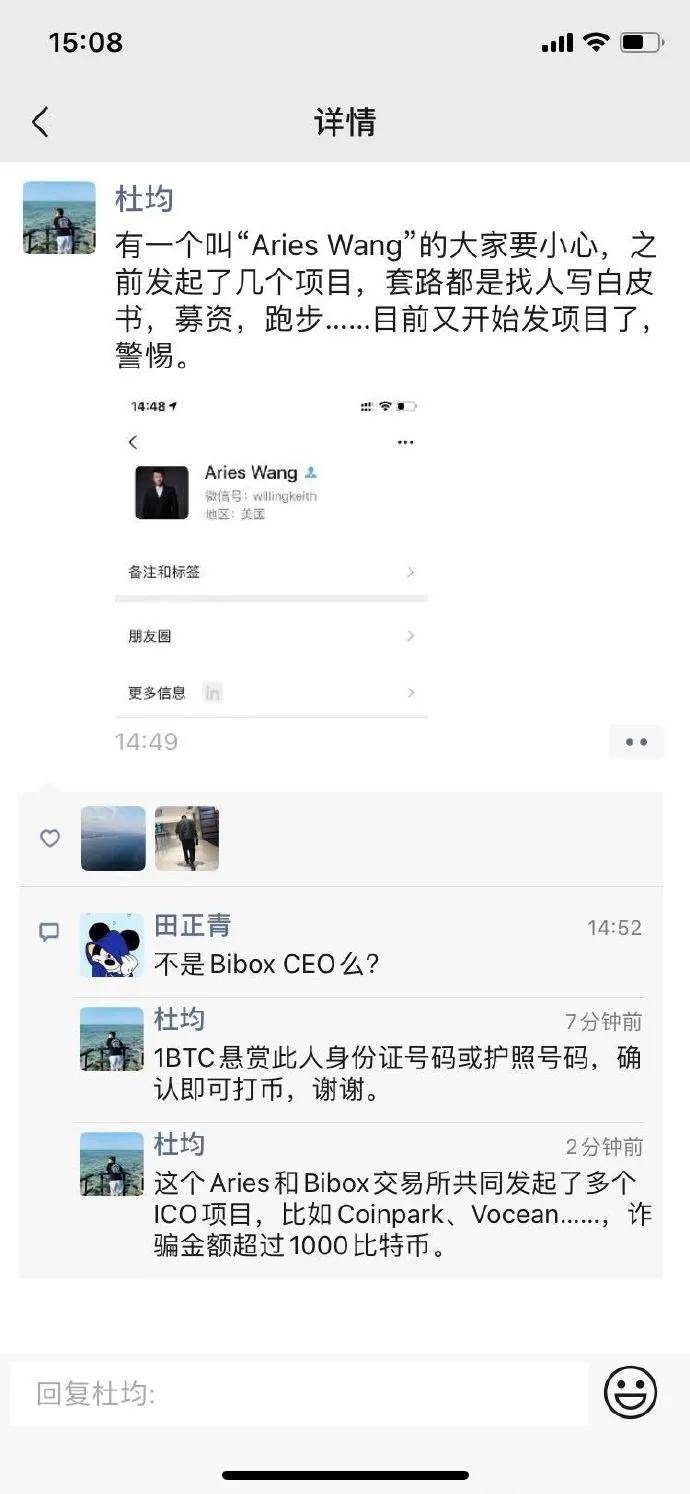
Task: Open the 1BTC悬赏 comment by 杜均
Action: click(397, 1073)
